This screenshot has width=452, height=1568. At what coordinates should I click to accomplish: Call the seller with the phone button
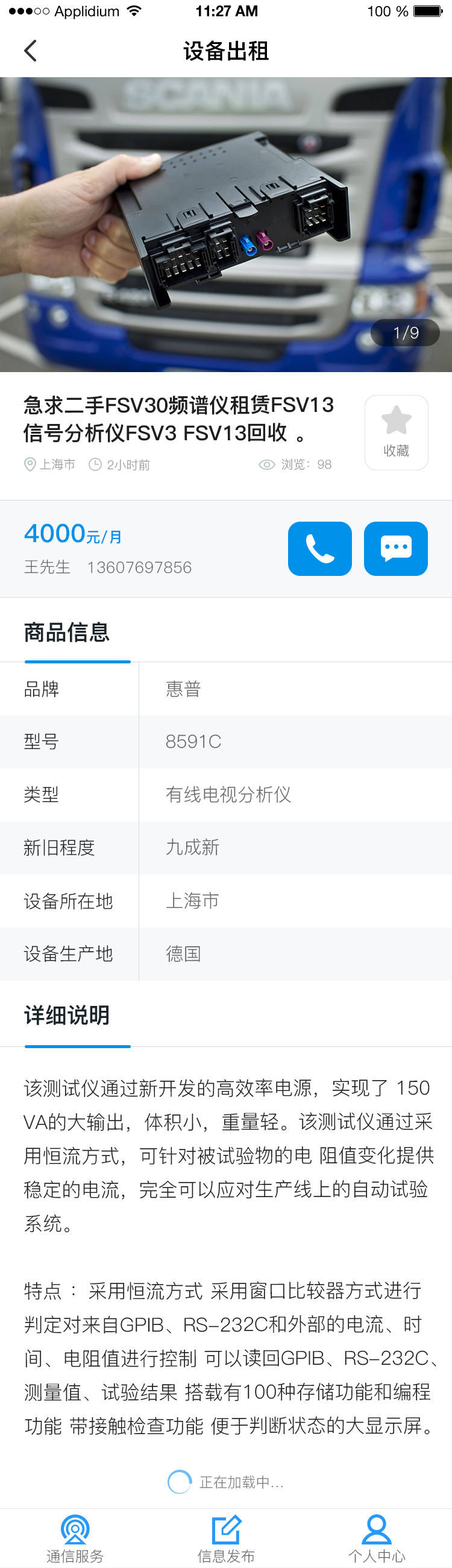point(319,548)
